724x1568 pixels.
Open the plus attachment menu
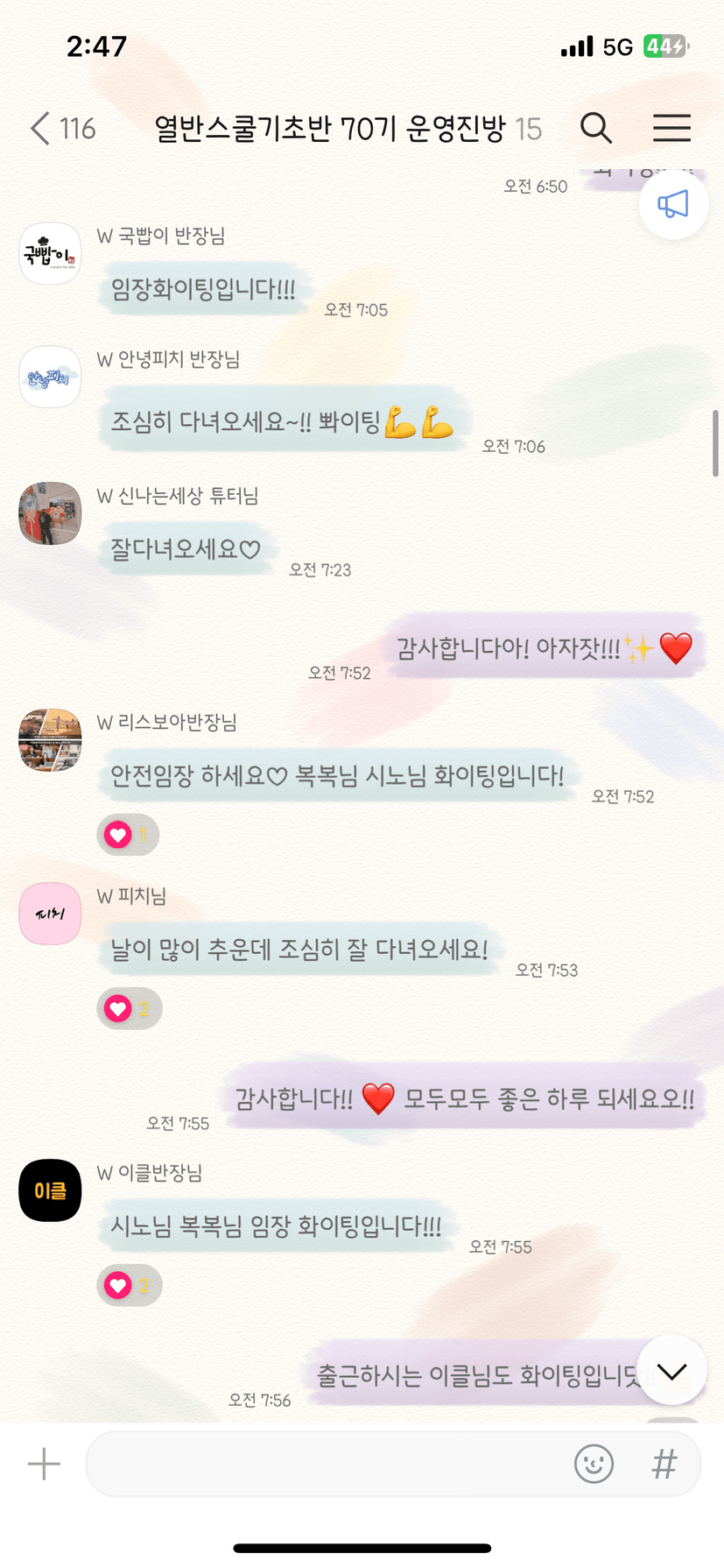pyautogui.click(x=44, y=1464)
